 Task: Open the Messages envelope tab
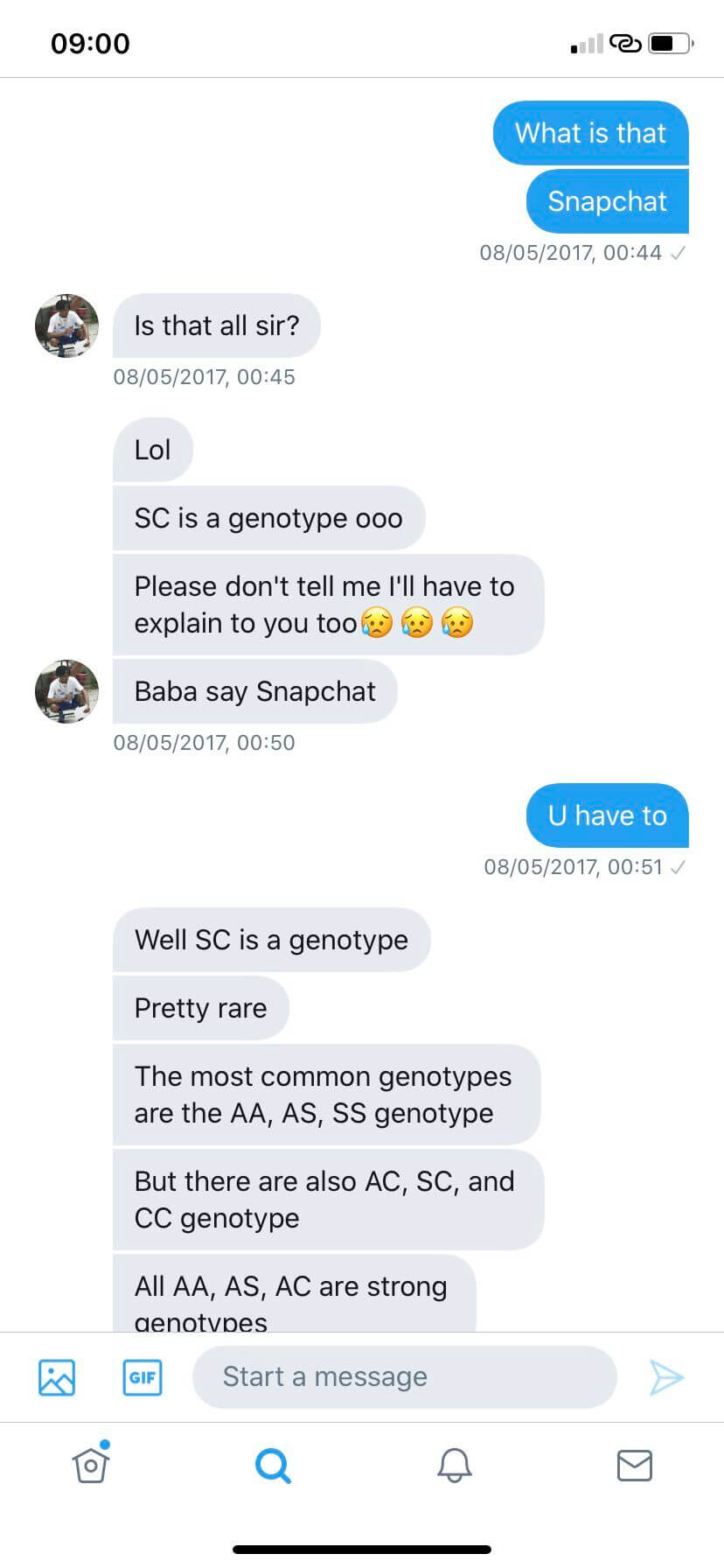(x=635, y=1465)
